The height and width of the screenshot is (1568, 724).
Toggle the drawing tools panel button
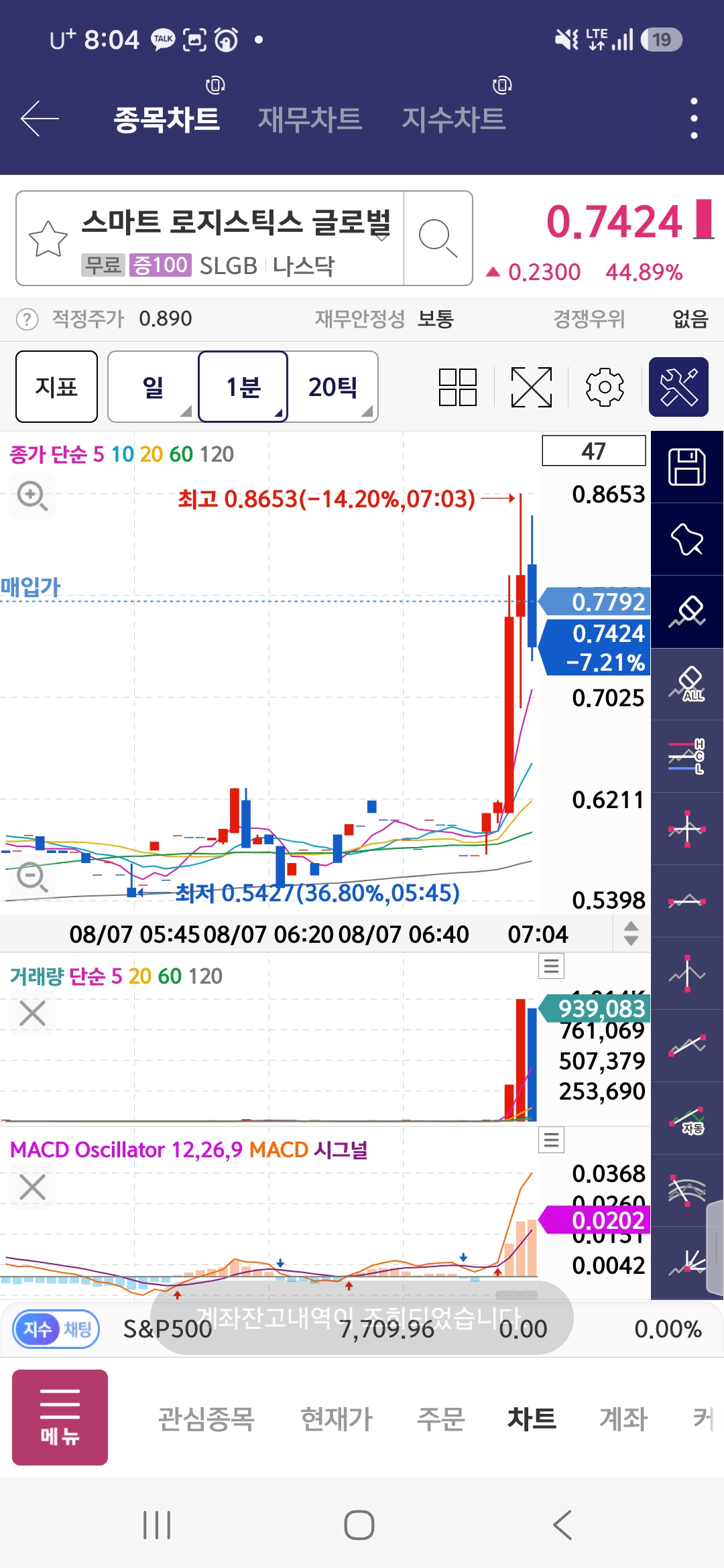click(x=678, y=387)
